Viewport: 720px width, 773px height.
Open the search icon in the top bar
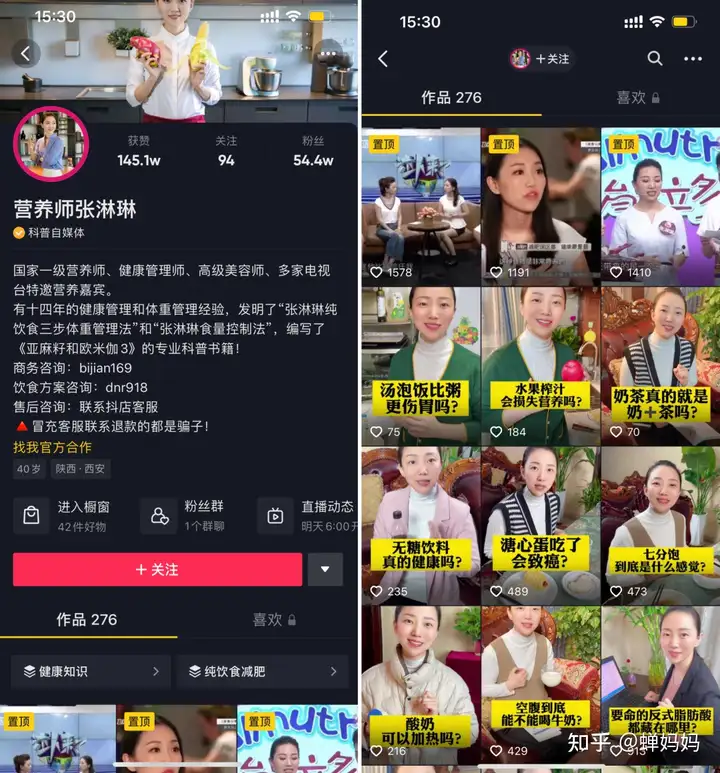[655, 59]
